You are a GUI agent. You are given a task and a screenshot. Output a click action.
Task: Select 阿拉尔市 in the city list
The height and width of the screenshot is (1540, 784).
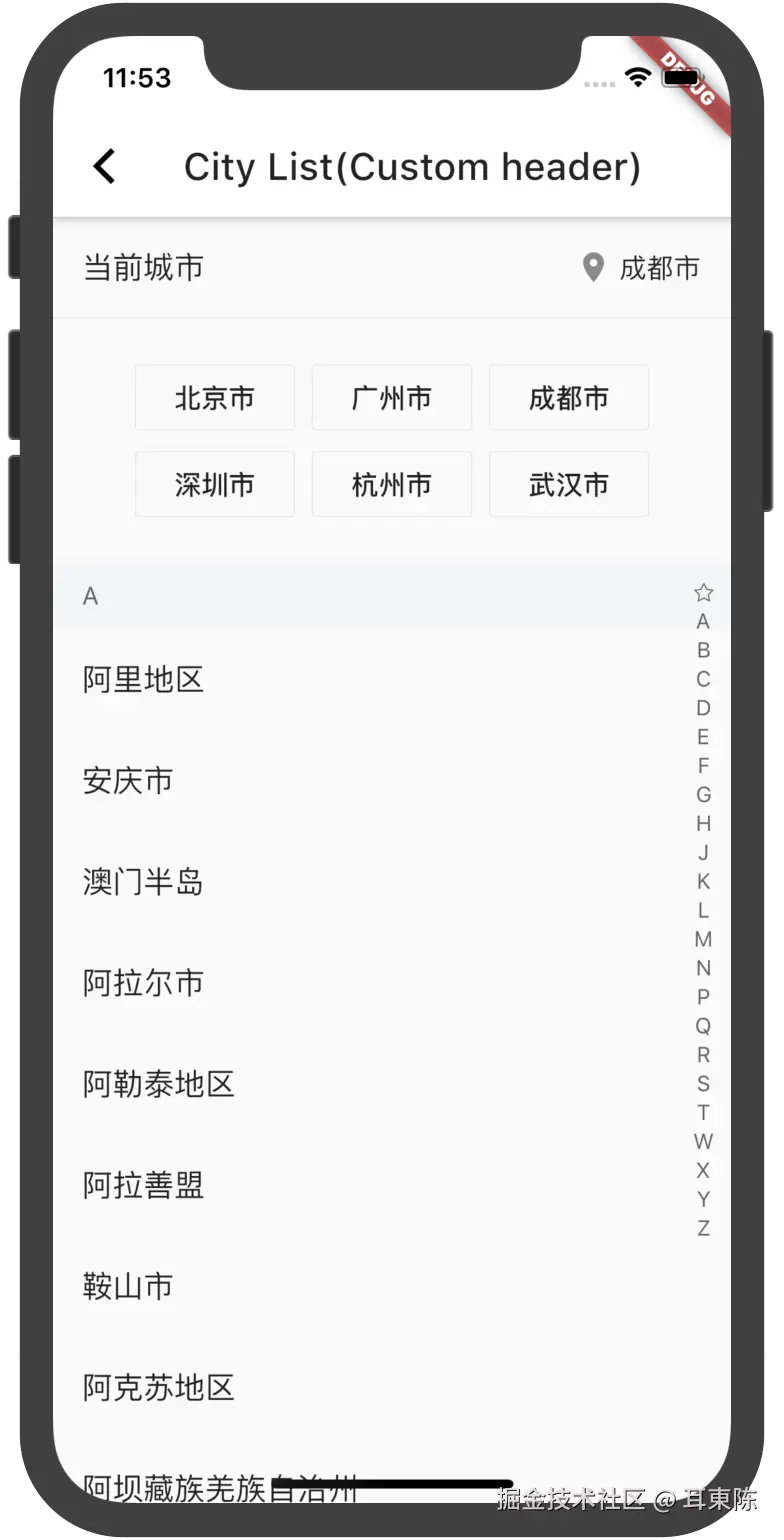pyautogui.click(x=144, y=983)
